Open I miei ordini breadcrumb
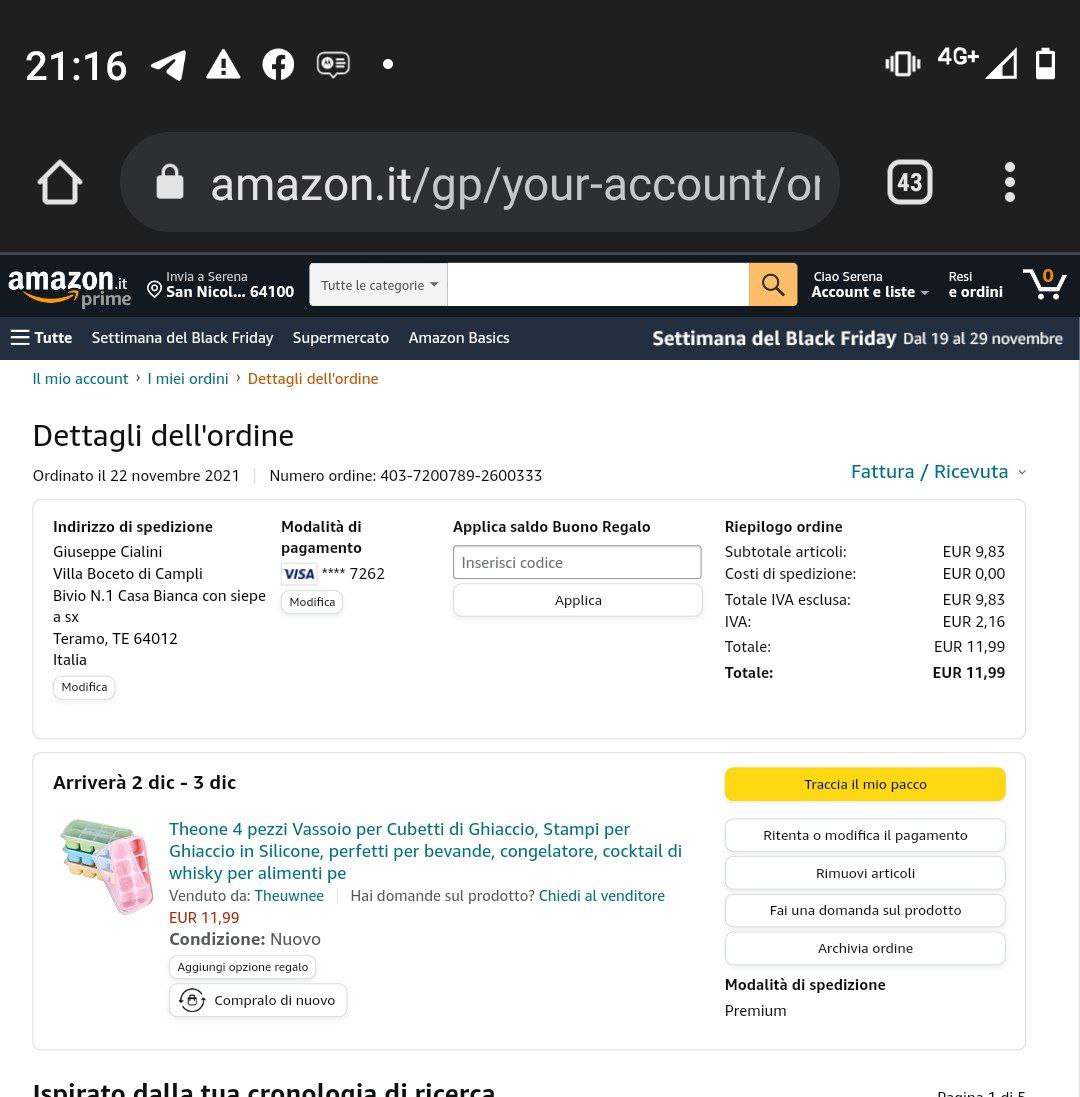1080x1097 pixels. pos(188,379)
